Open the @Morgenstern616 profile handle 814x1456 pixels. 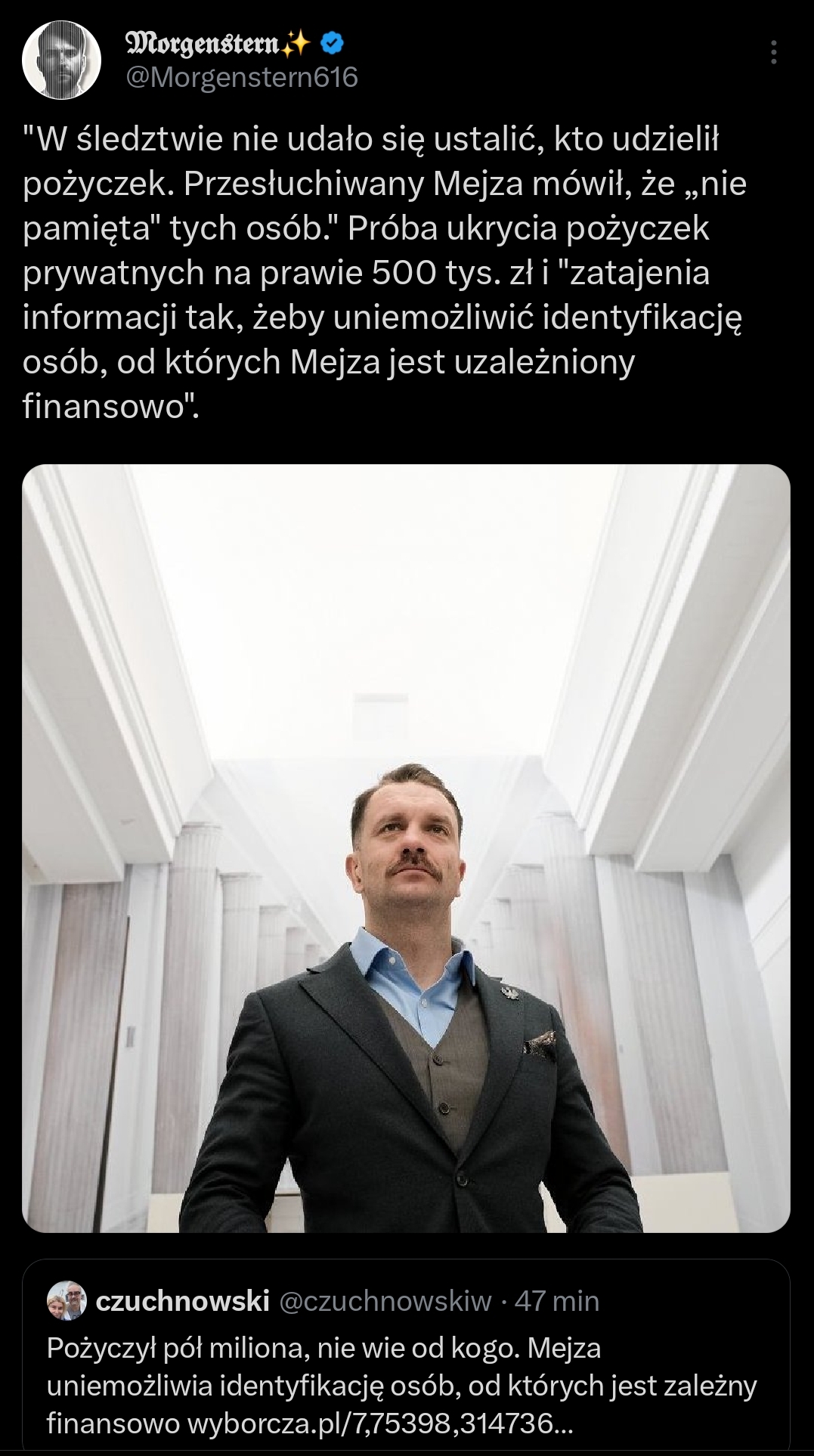coord(241,77)
